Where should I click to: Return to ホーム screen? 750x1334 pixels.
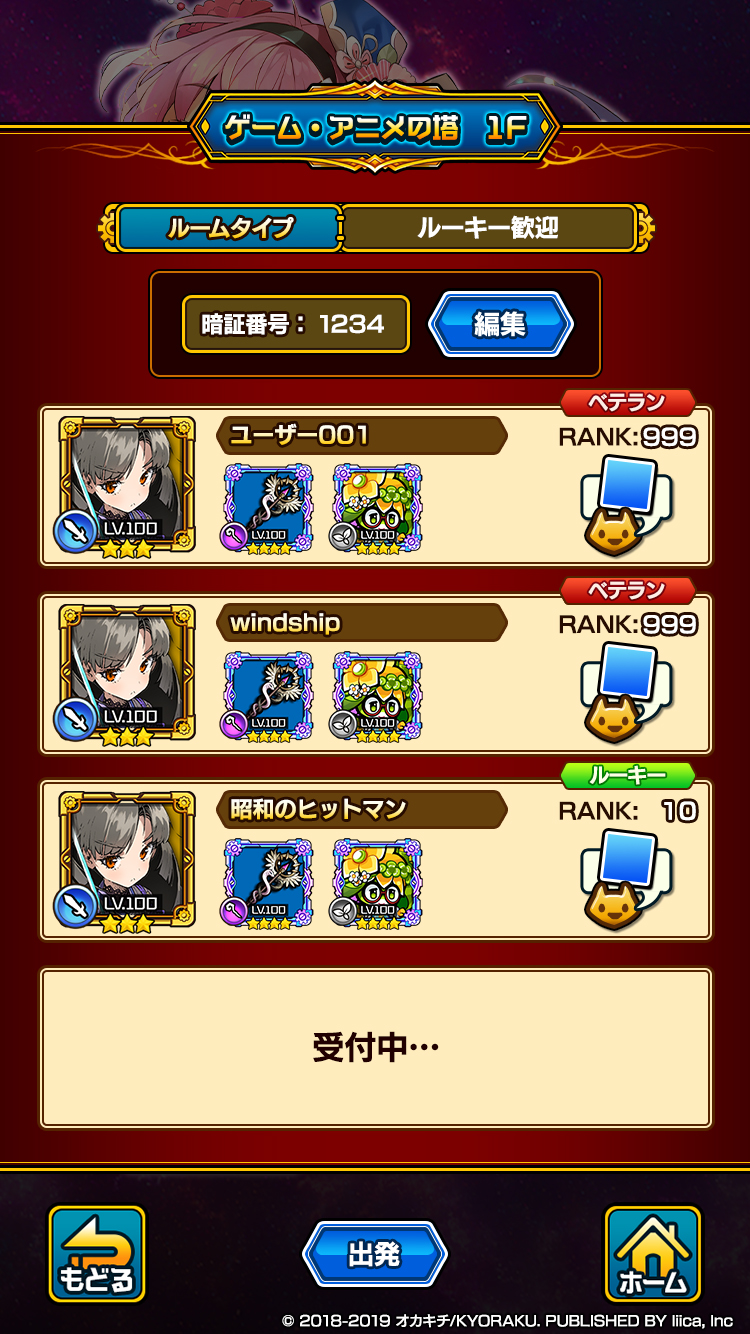(652, 1254)
